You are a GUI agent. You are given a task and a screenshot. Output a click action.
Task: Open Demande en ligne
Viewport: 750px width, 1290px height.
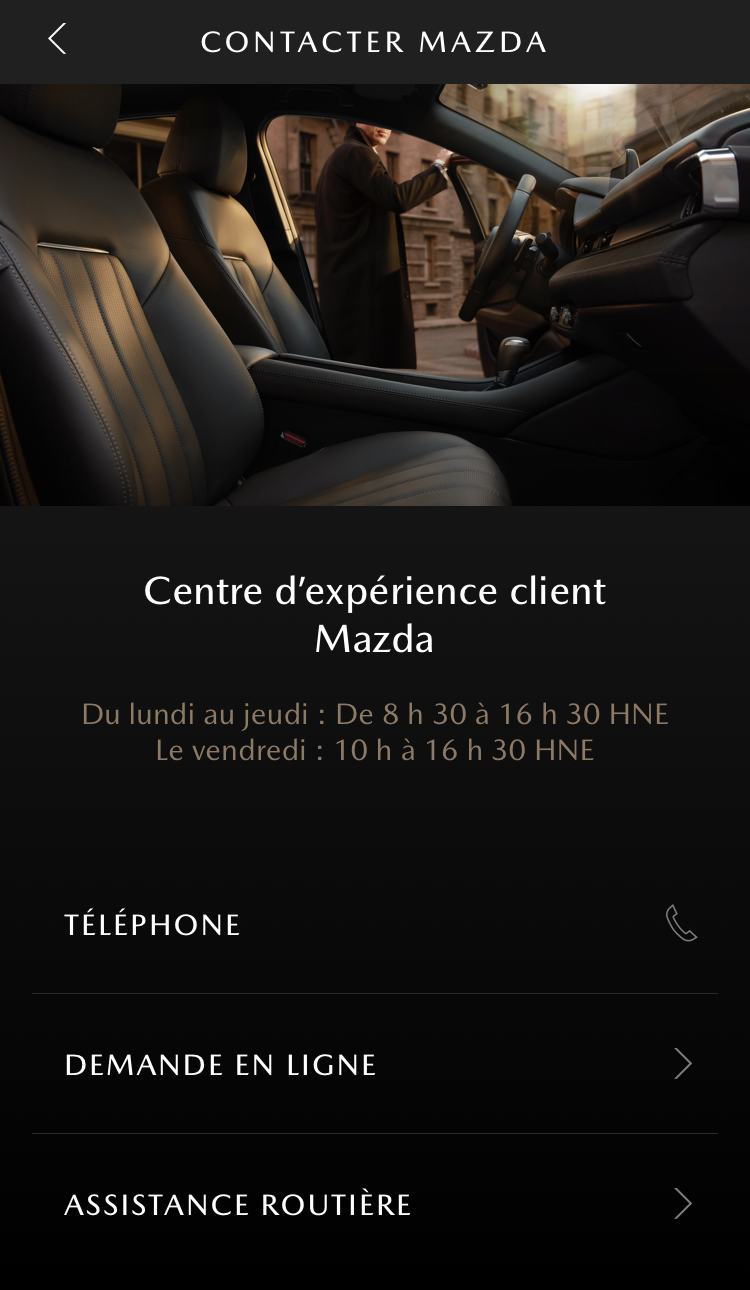point(374,1064)
